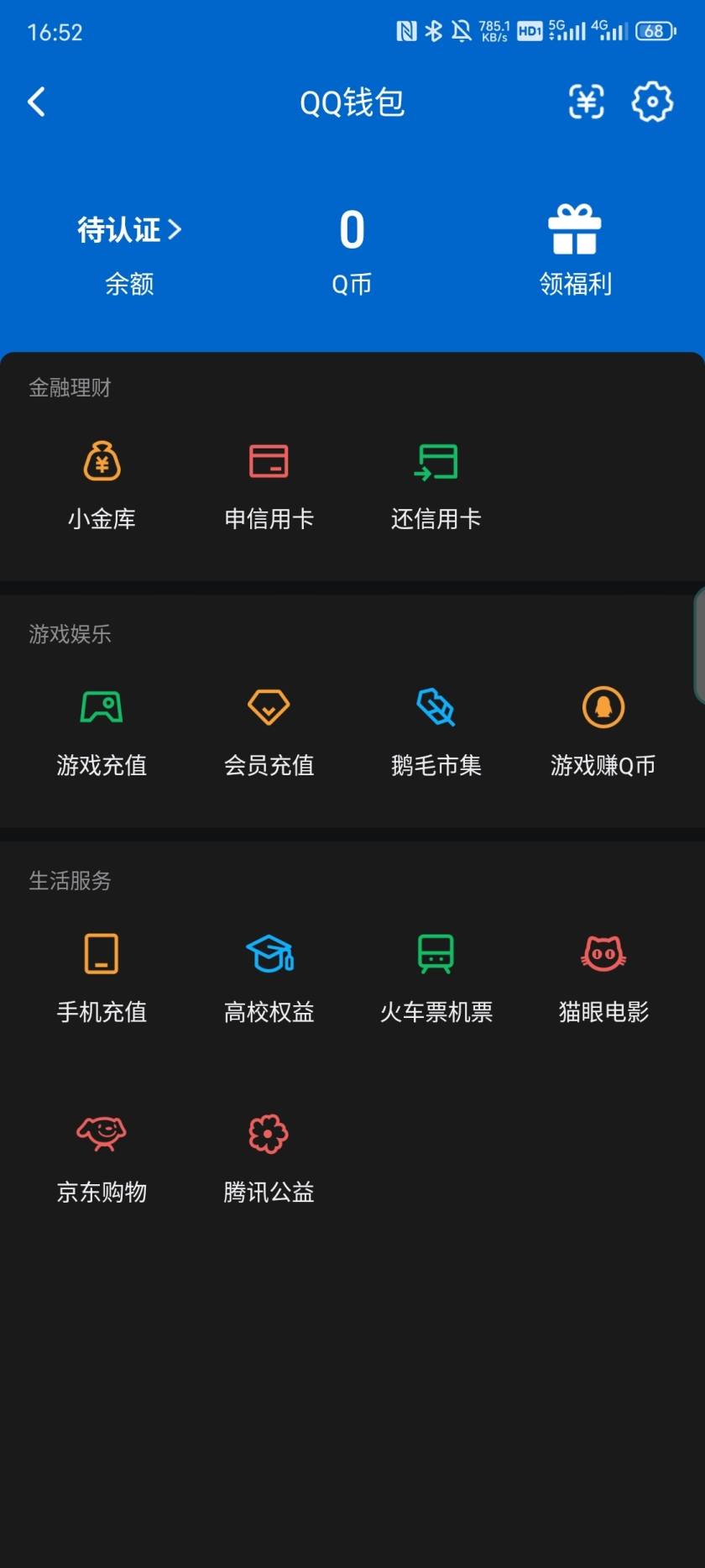Select 申信用卡 credit card application

[269, 483]
